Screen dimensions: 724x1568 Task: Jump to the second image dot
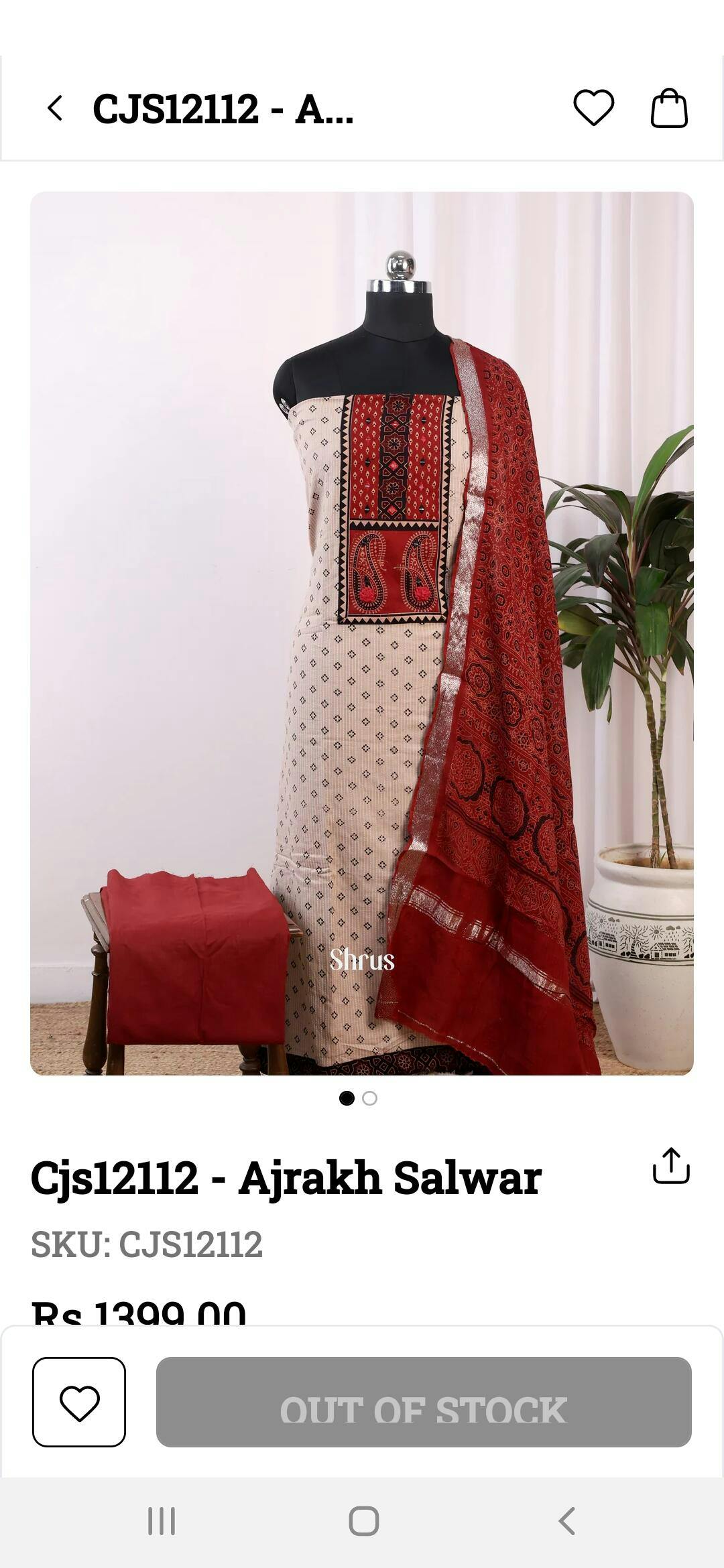(x=369, y=1098)
